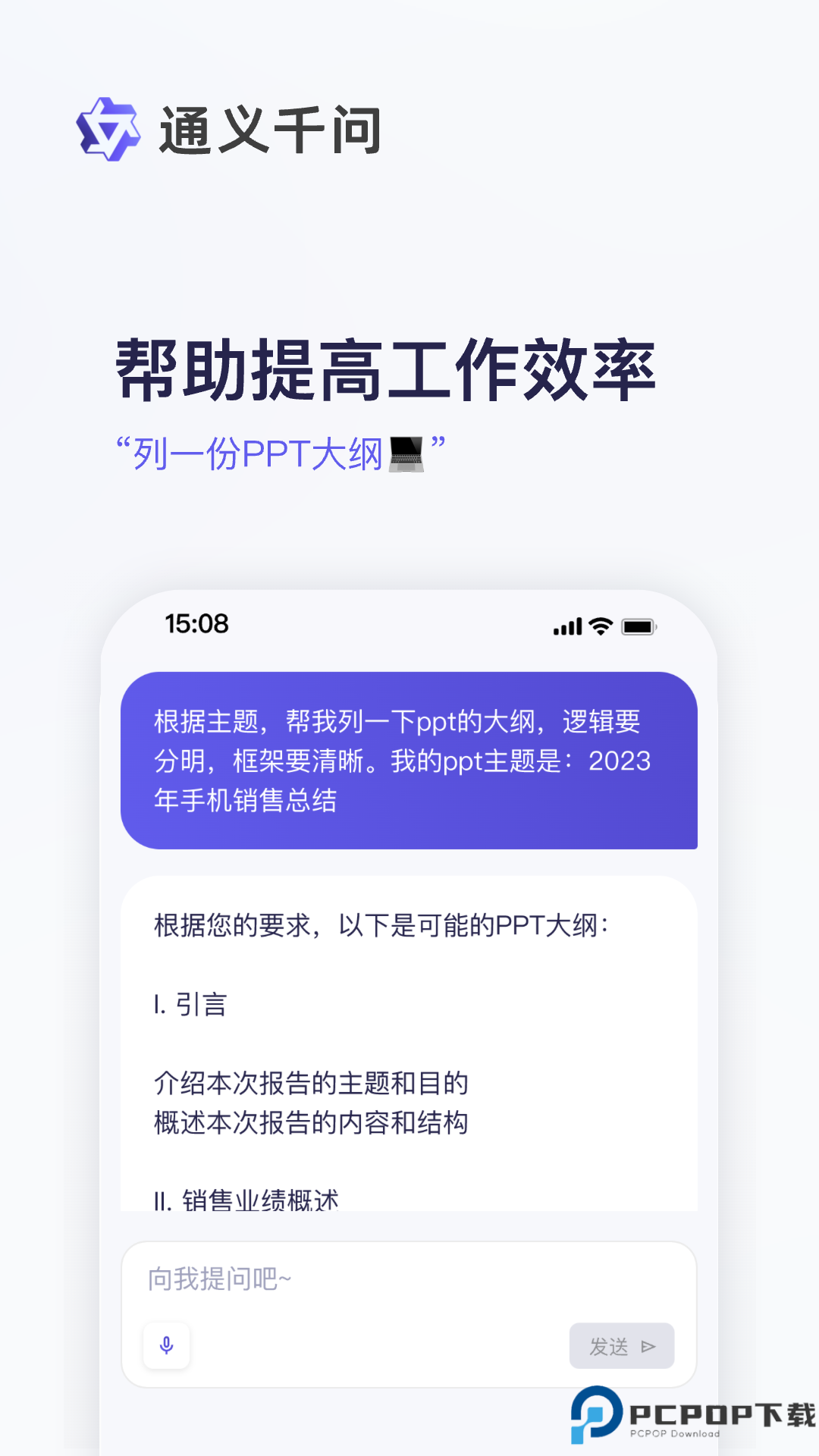Screen dimensions: 819x1456
Task: Click the battery indicator icon
Action: 637,626
